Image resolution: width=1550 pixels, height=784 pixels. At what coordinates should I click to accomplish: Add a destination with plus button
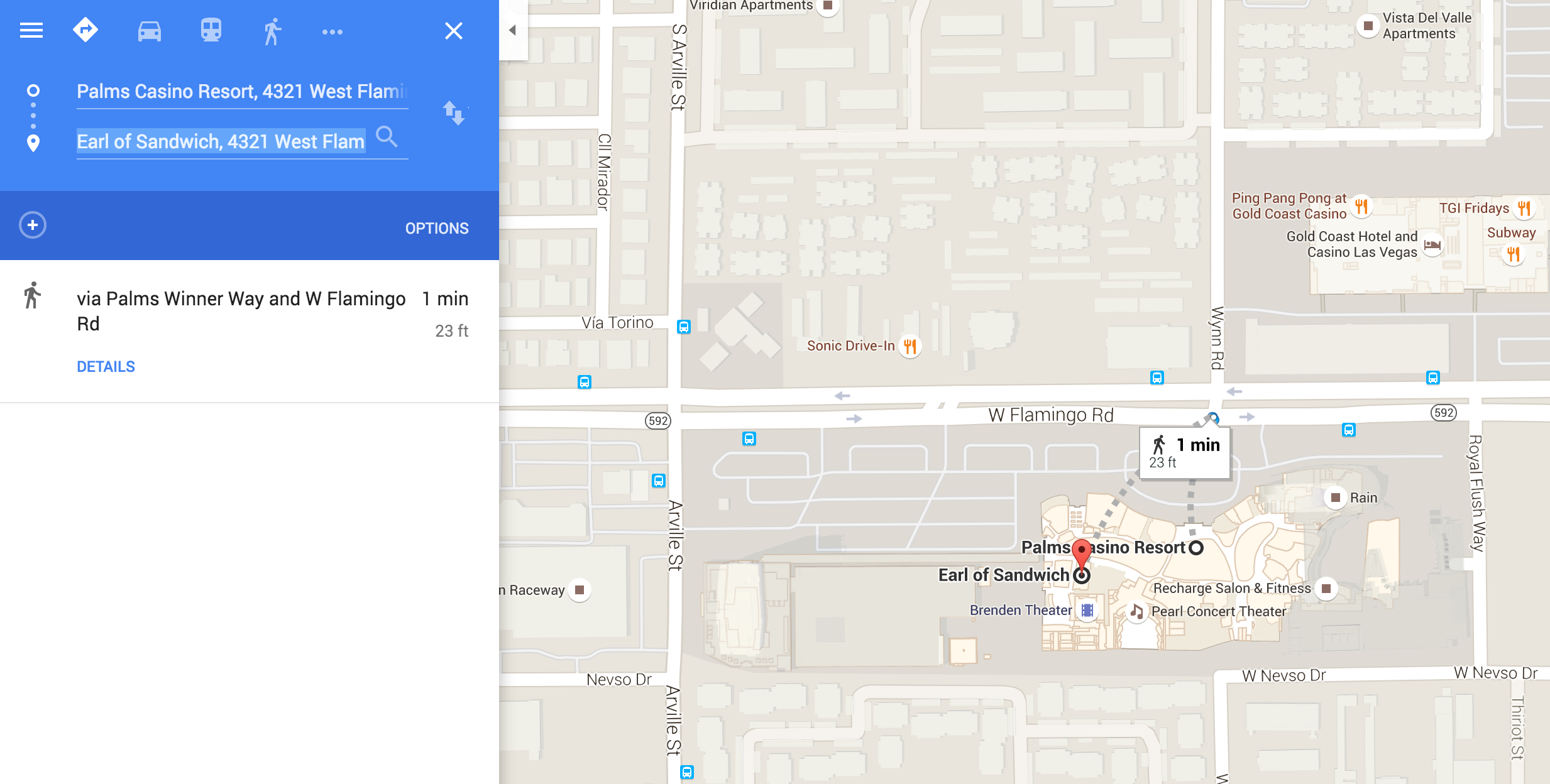pos(33,226)
